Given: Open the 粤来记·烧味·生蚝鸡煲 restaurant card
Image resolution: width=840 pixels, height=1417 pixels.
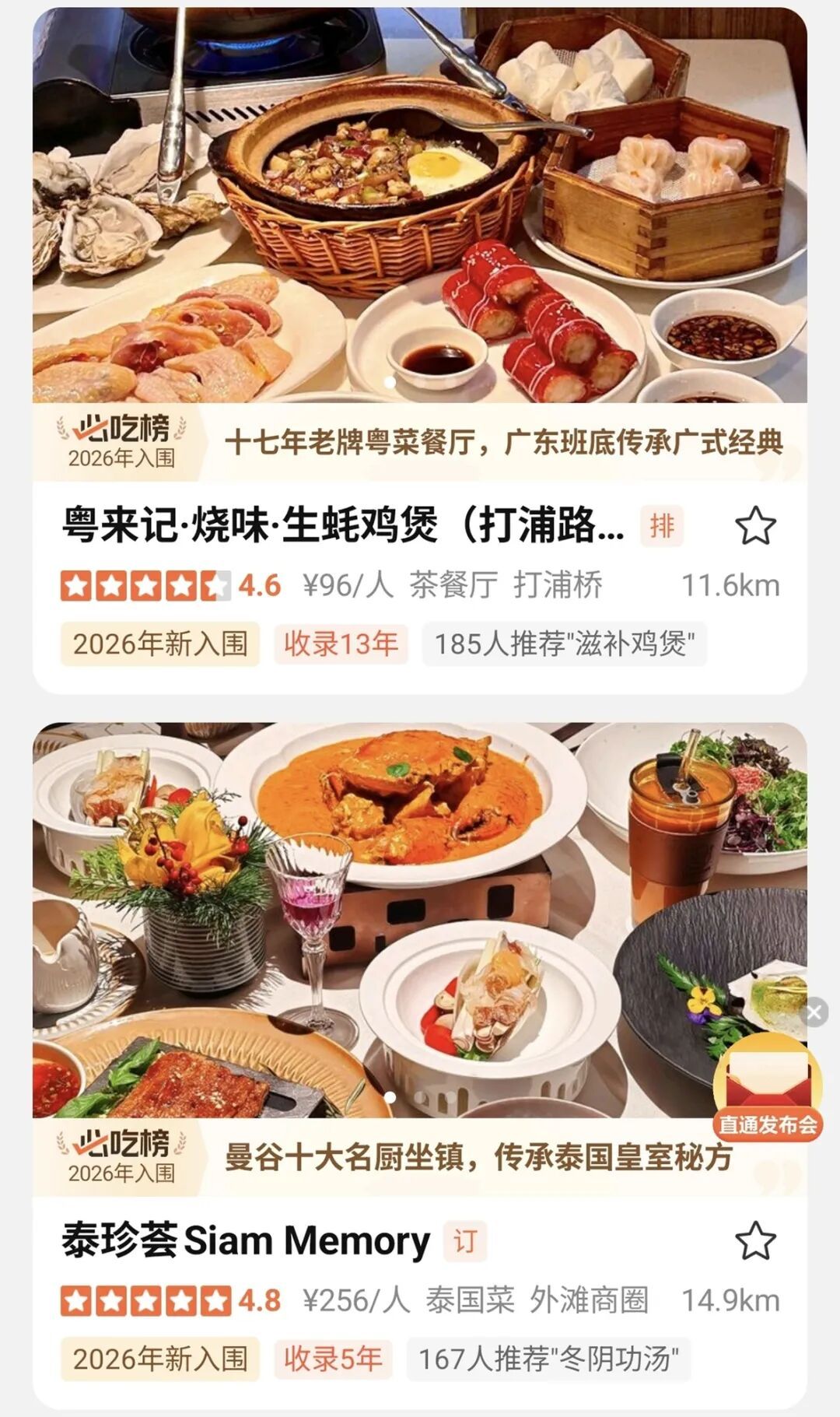Looking at the screenshot, I should 342,524.
